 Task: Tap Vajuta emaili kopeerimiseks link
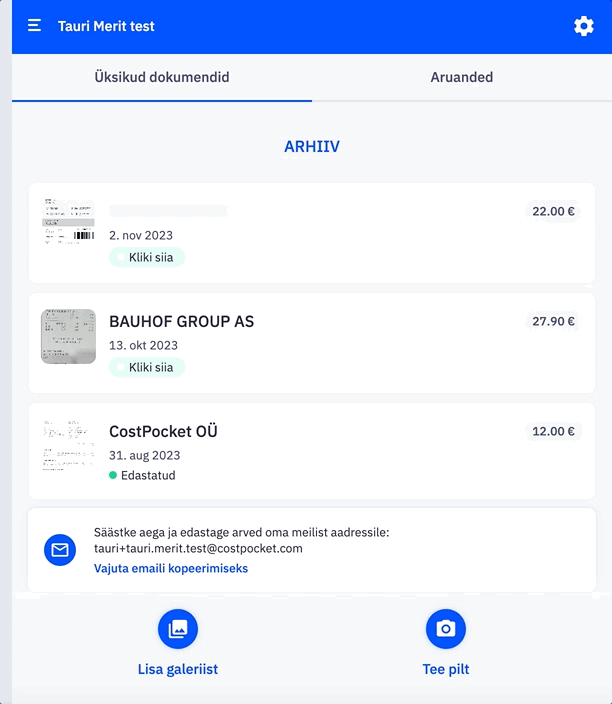tap(171, 568)
